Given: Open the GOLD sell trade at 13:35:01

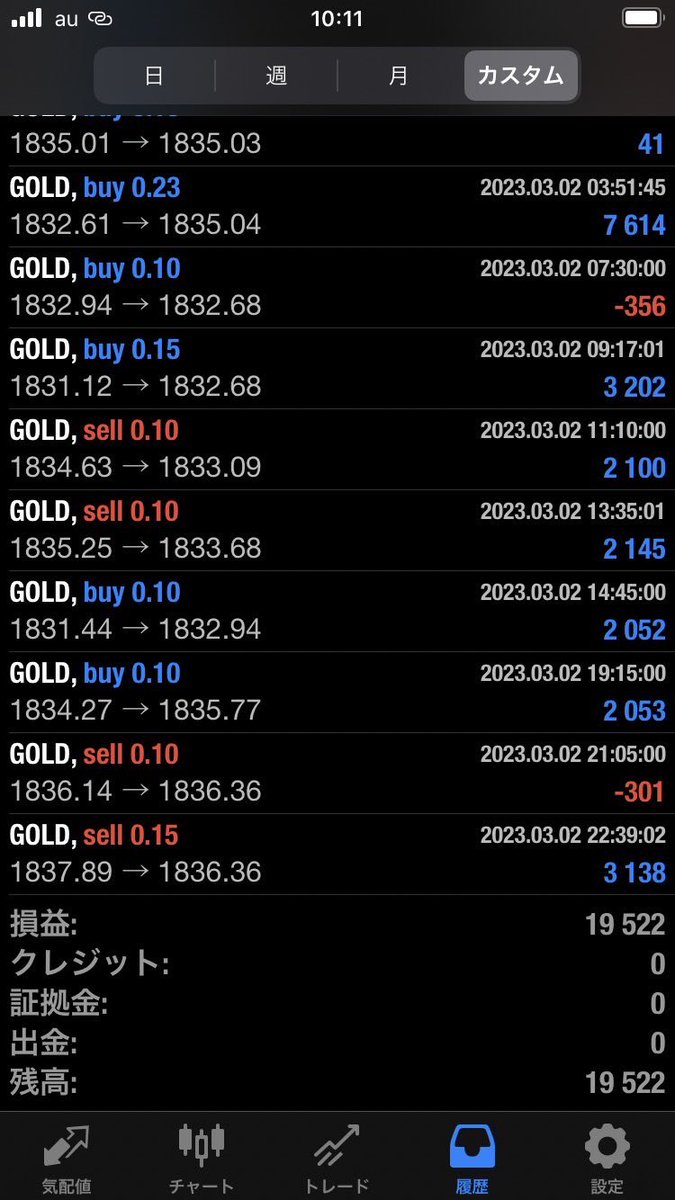Looking at the screenshot, I should pos(337,530).
